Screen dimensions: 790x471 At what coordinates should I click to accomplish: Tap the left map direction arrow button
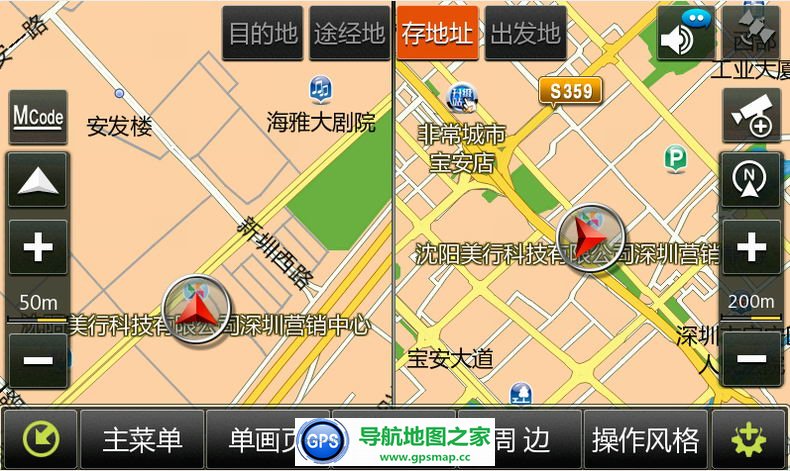[x=38, y=180]
